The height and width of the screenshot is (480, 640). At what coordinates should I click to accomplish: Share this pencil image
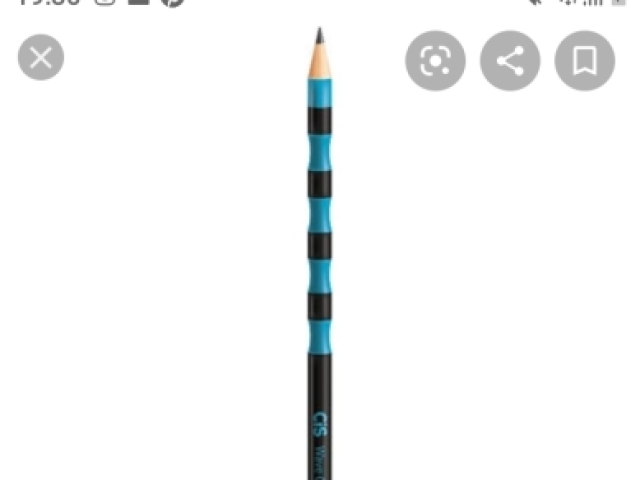(x=510, y=61)
